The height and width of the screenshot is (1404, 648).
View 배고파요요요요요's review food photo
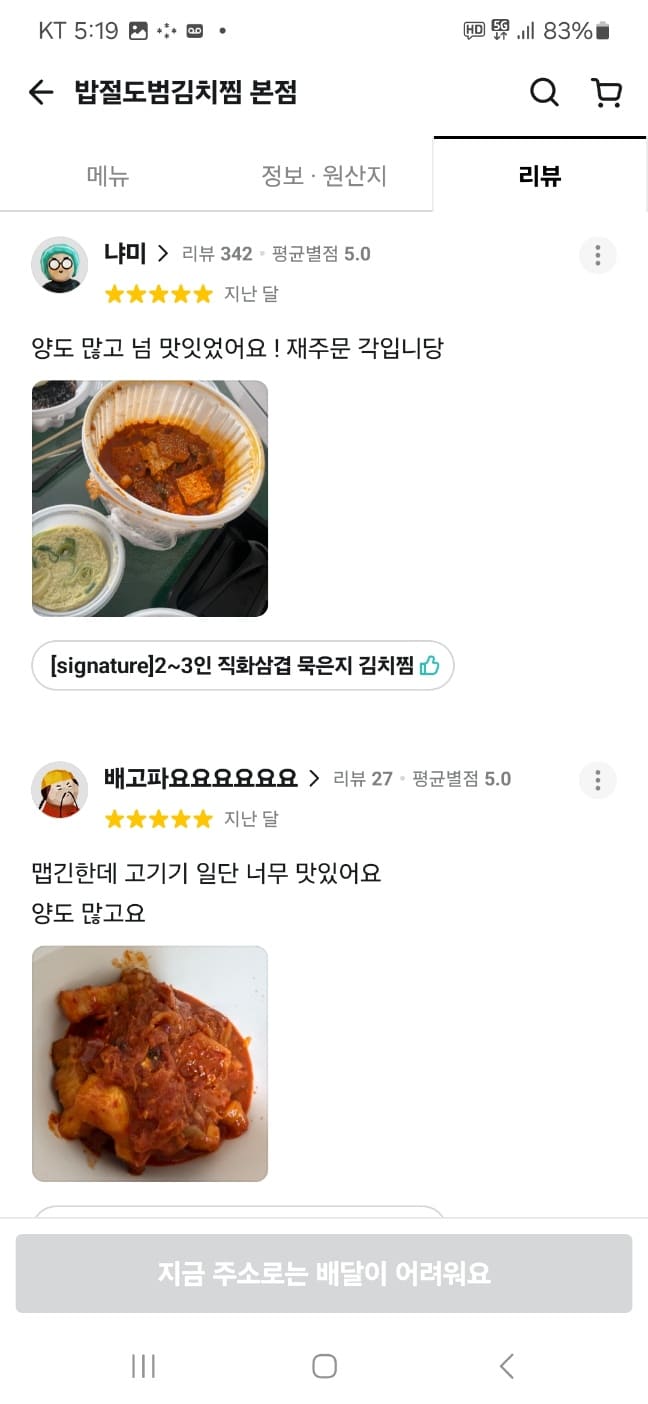[150, 1063]
